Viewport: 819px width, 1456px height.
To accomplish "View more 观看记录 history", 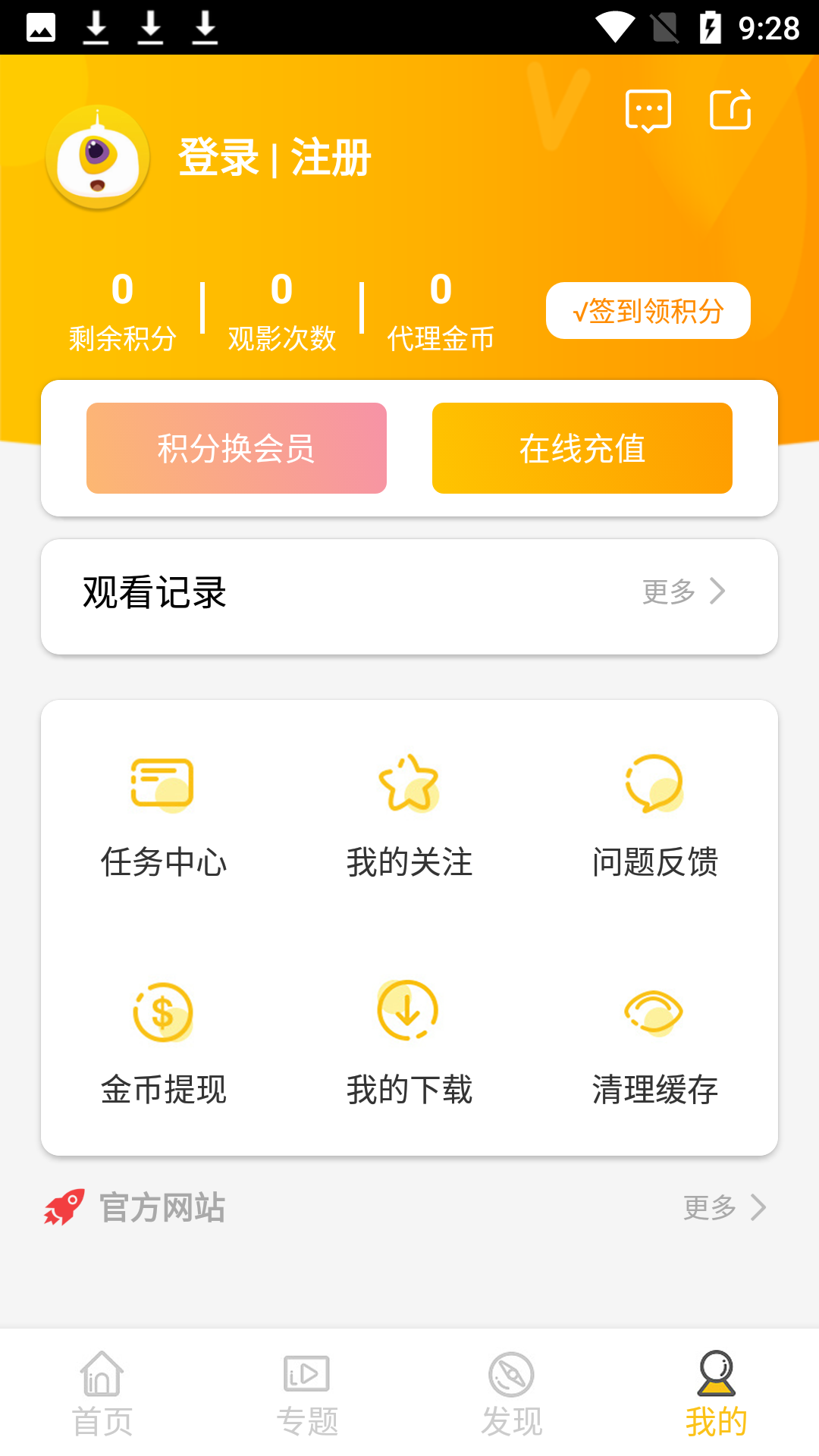I will [x=682, y=591].
